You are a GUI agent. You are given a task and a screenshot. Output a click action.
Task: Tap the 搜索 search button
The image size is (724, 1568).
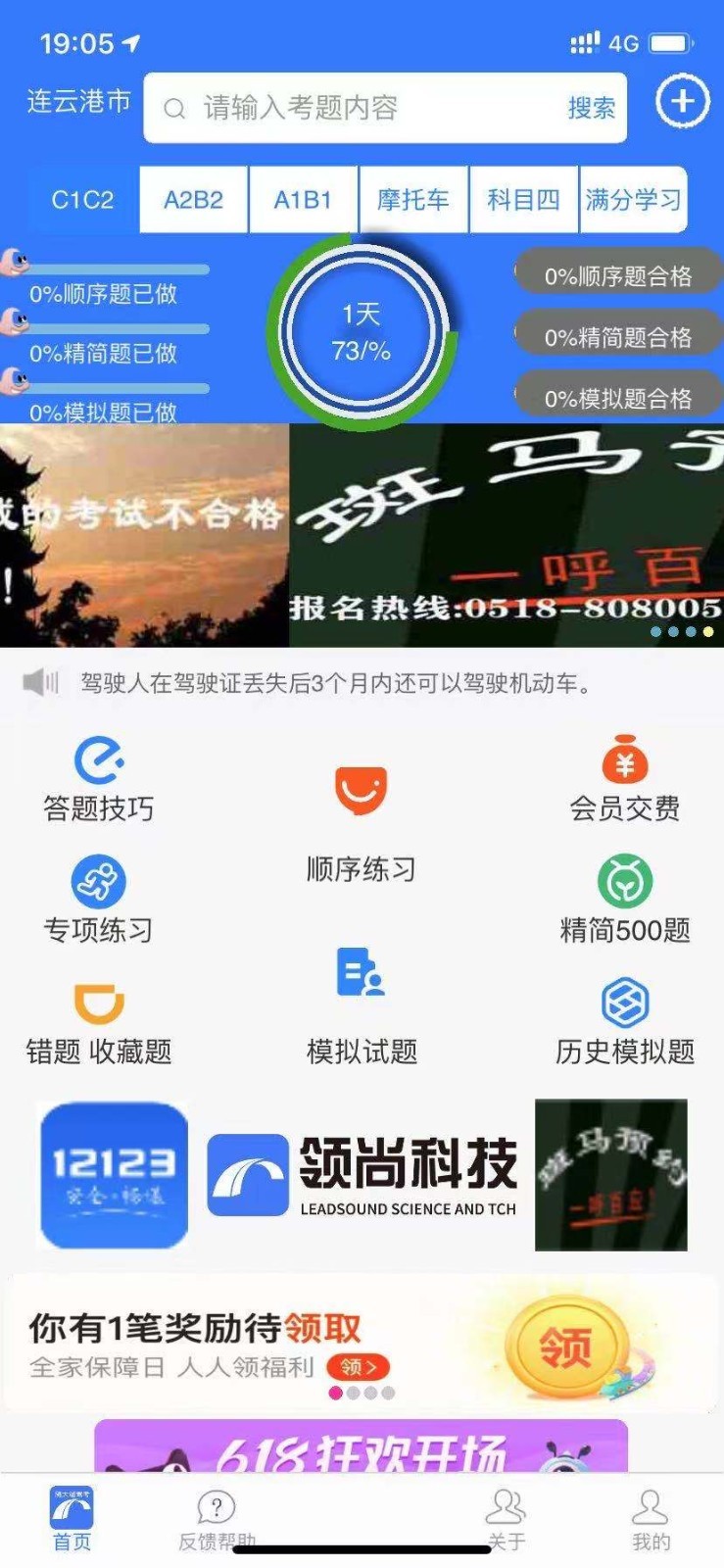pos(591,108)
